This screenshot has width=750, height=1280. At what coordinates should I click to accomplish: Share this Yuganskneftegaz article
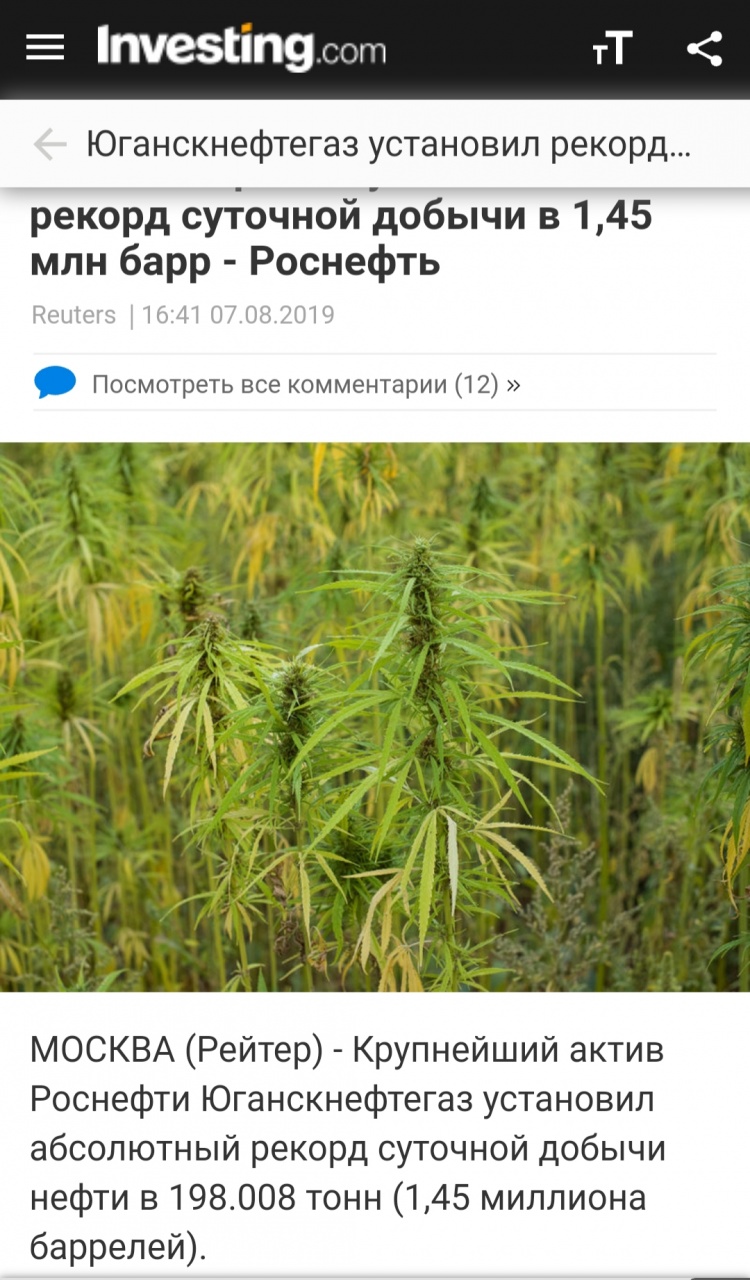(705, 49)
